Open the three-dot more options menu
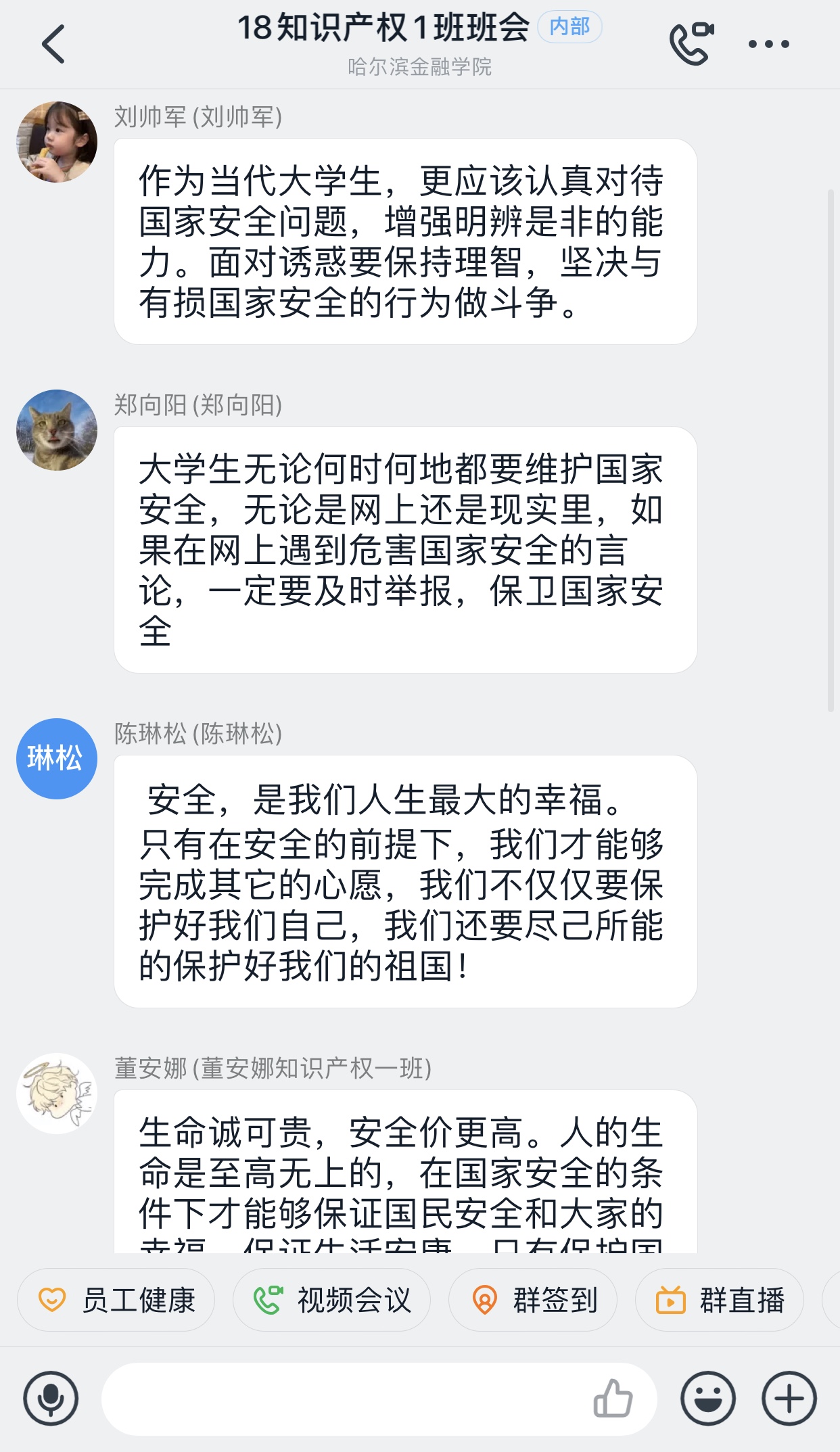This screenshot has height=1452, width=840. (768, 44)
